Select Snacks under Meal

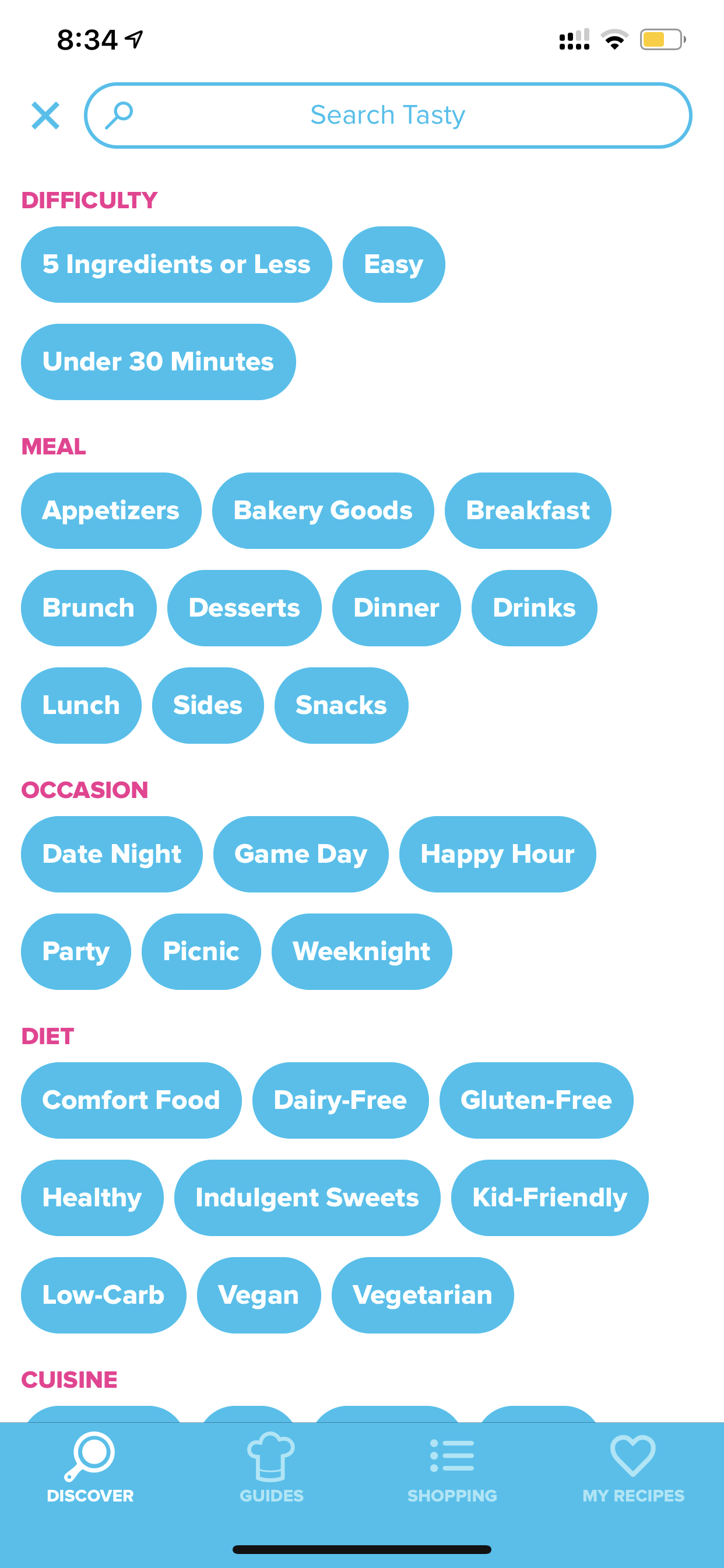pos(342,705)
